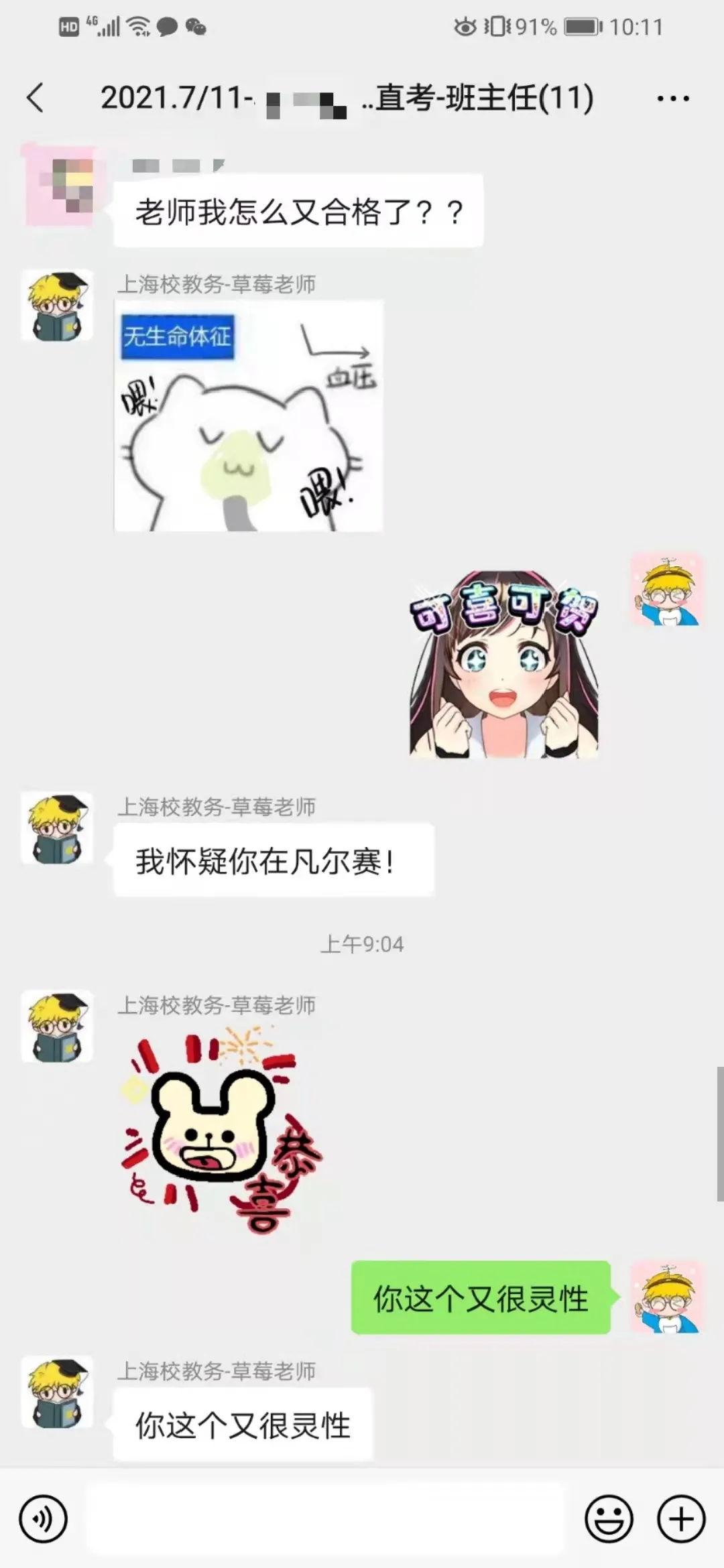This screenshot has width=724, height=1568.
Task: Switch to voice message input
Action: [44, 1518]
